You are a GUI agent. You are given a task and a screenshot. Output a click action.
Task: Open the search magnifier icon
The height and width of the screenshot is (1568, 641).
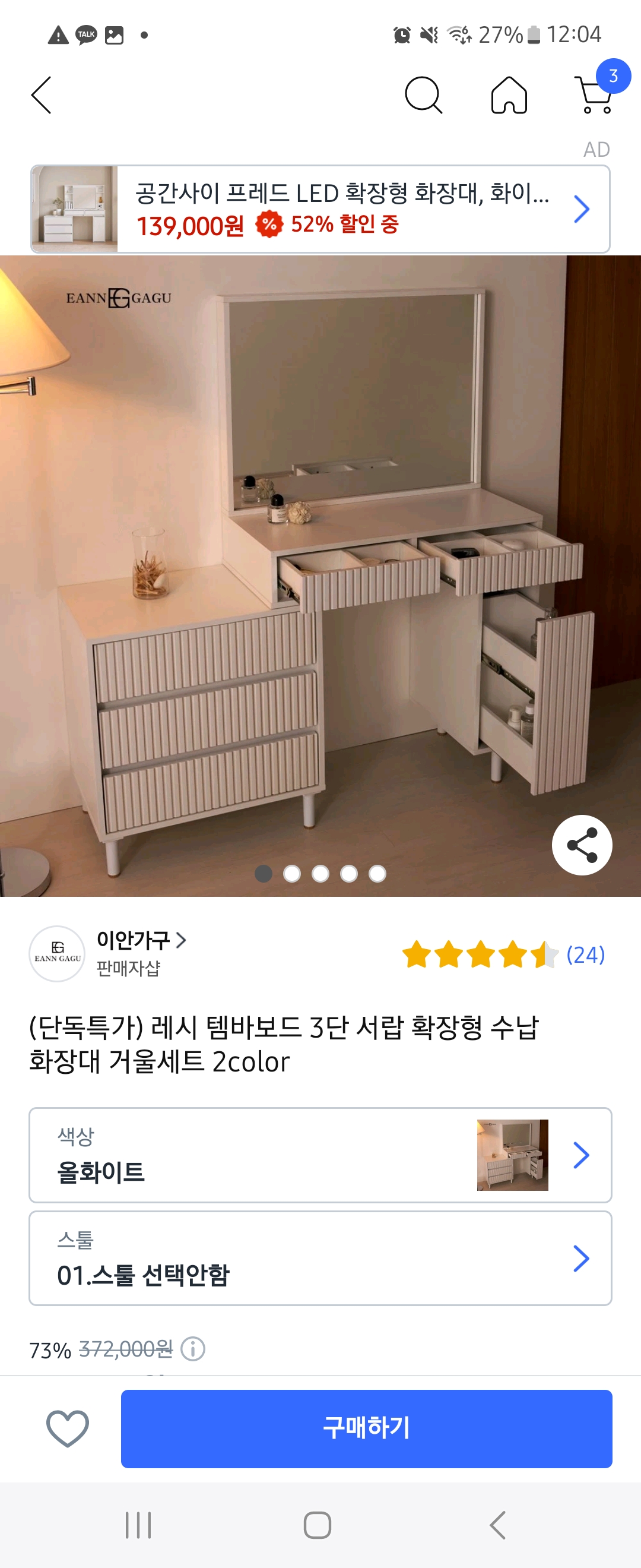coord(423,95)
